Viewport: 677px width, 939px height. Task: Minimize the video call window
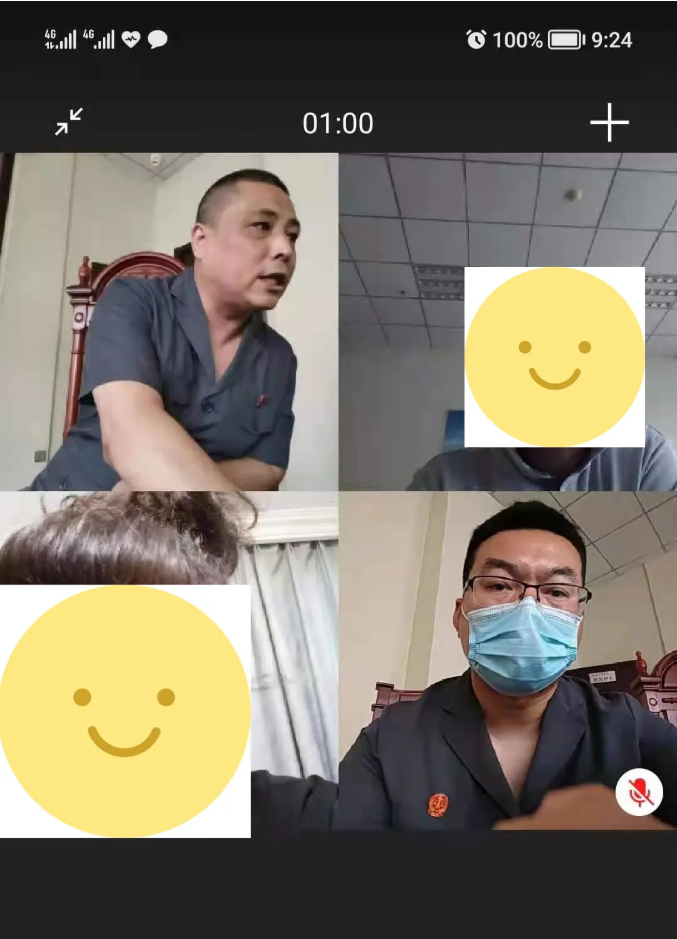pyautogui.click(x=69, y=123)
